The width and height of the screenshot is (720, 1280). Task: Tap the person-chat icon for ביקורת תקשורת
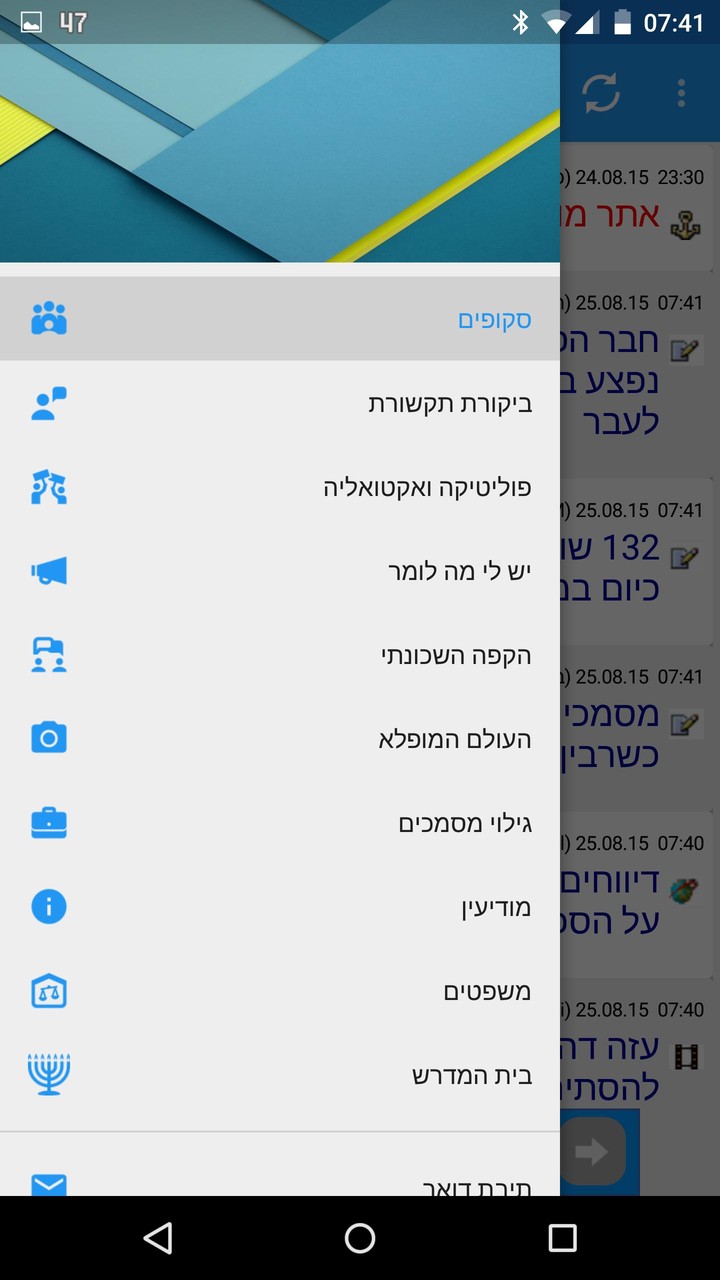[x=48, y=403]
